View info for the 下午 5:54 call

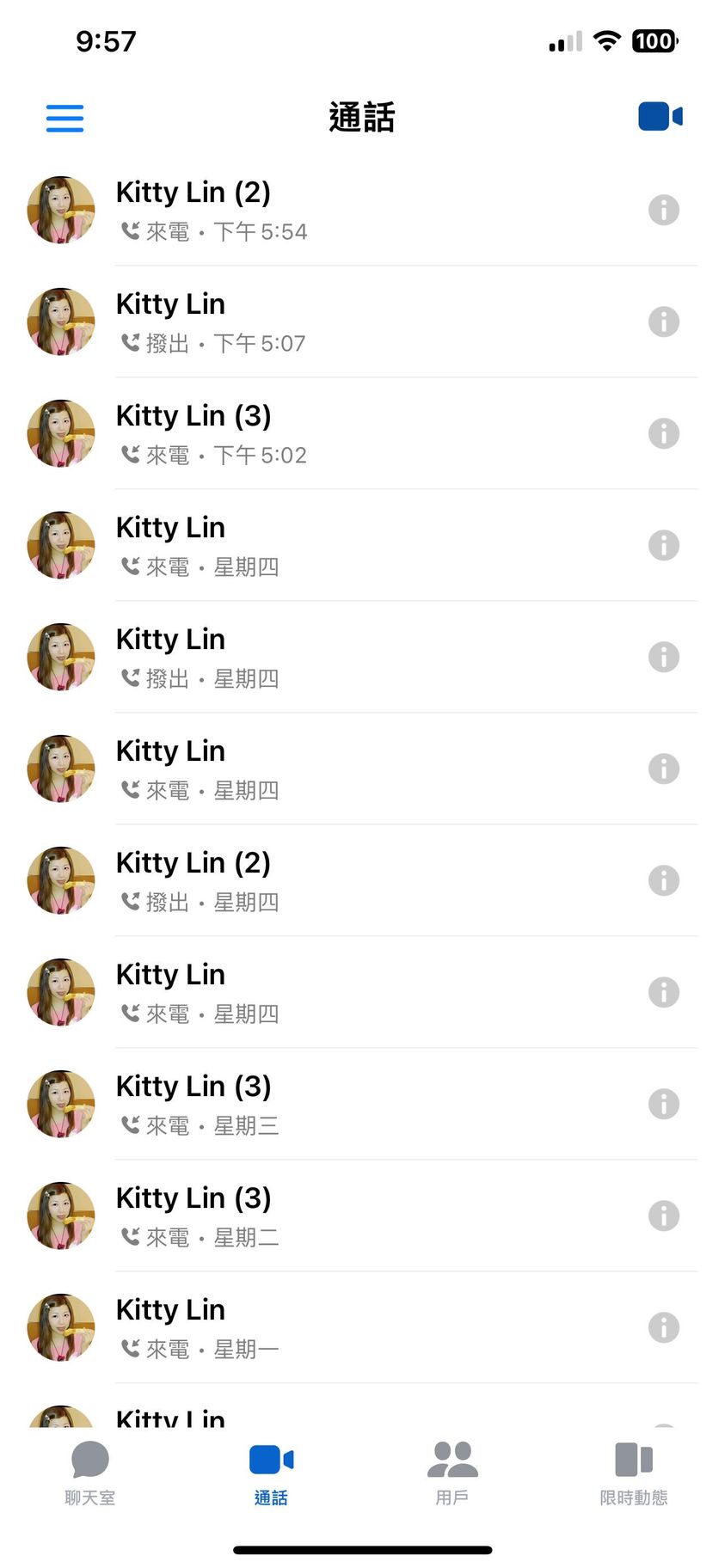coord(663,211)
